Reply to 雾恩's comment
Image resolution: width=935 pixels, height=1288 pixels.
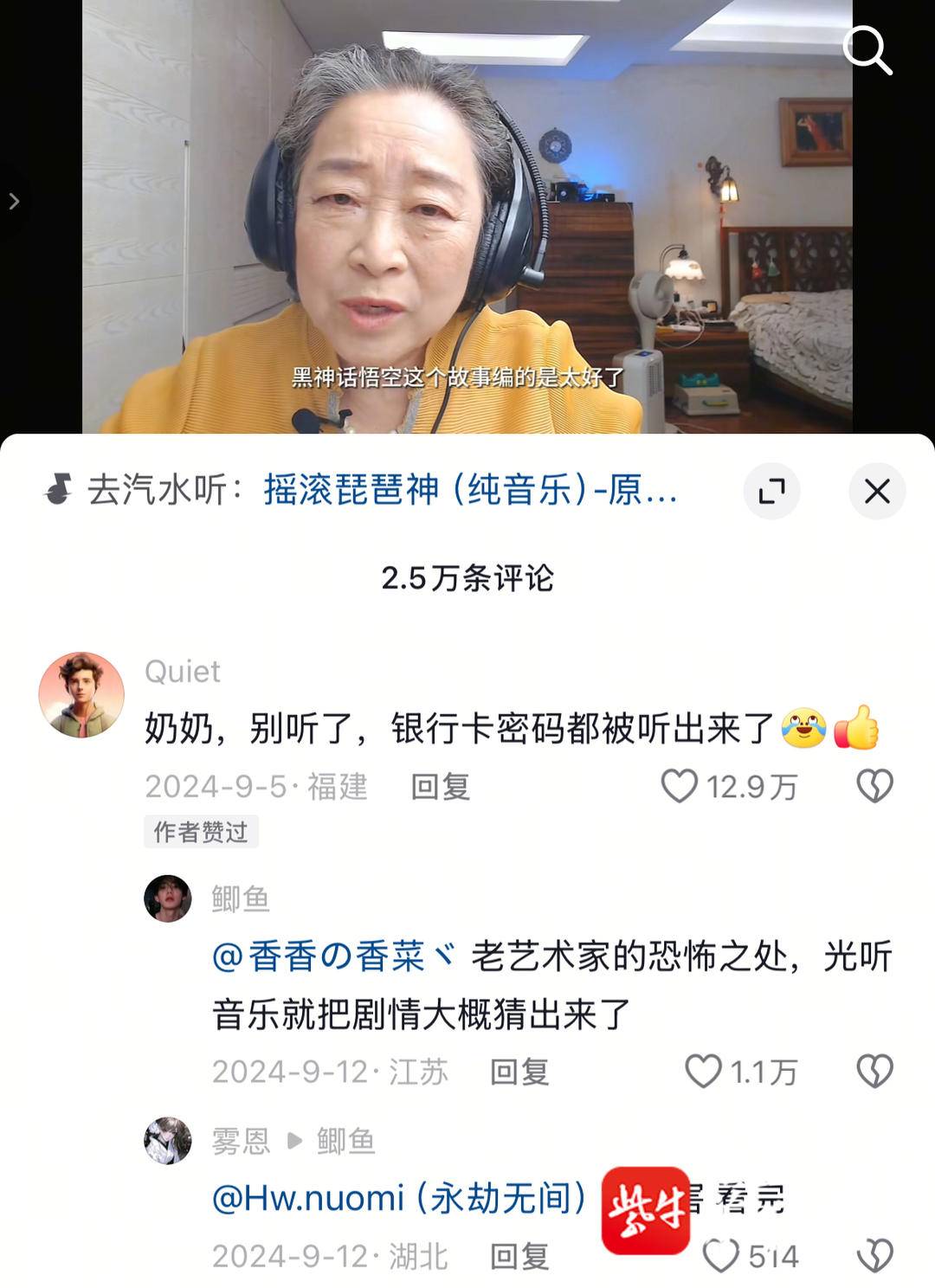coord(519,1256)
